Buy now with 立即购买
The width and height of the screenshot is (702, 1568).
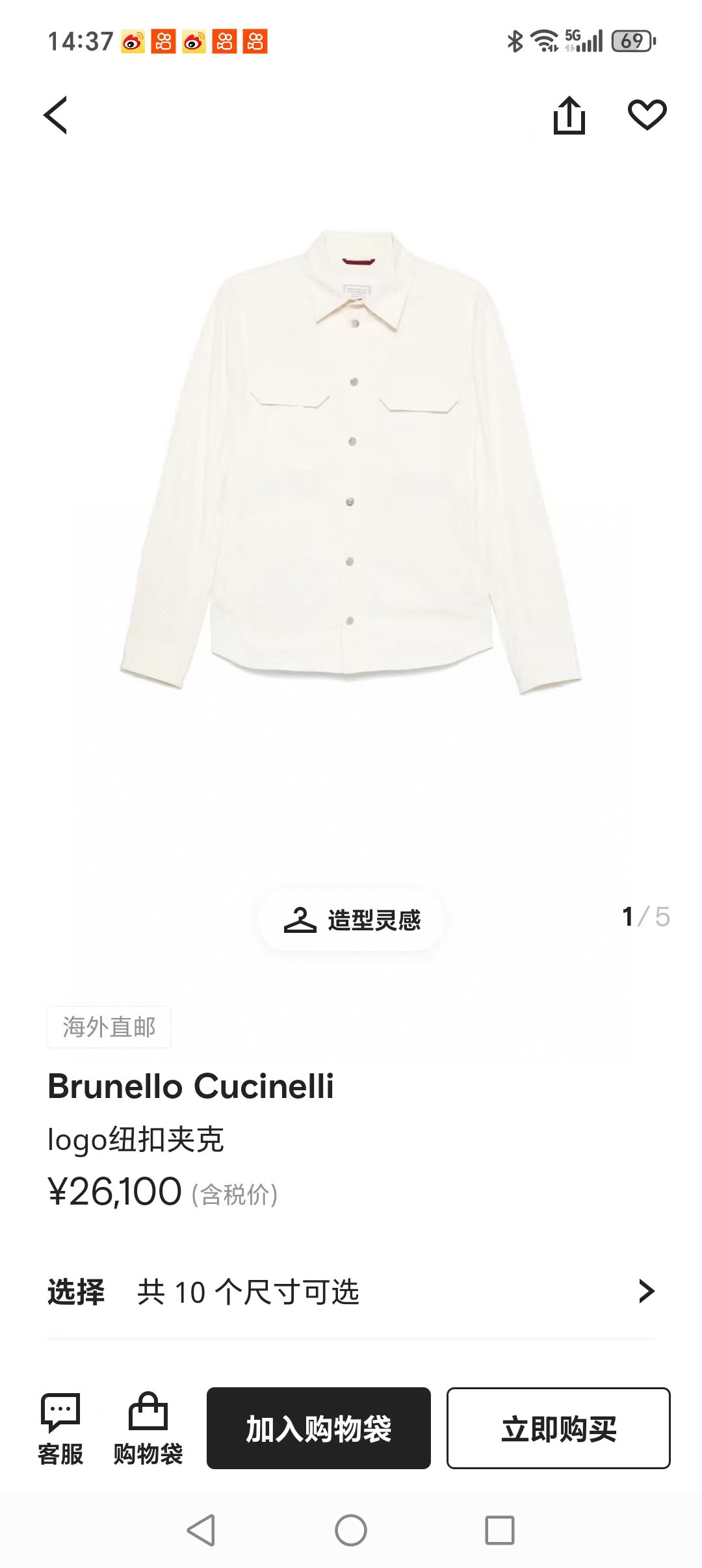coord(558,1428)
